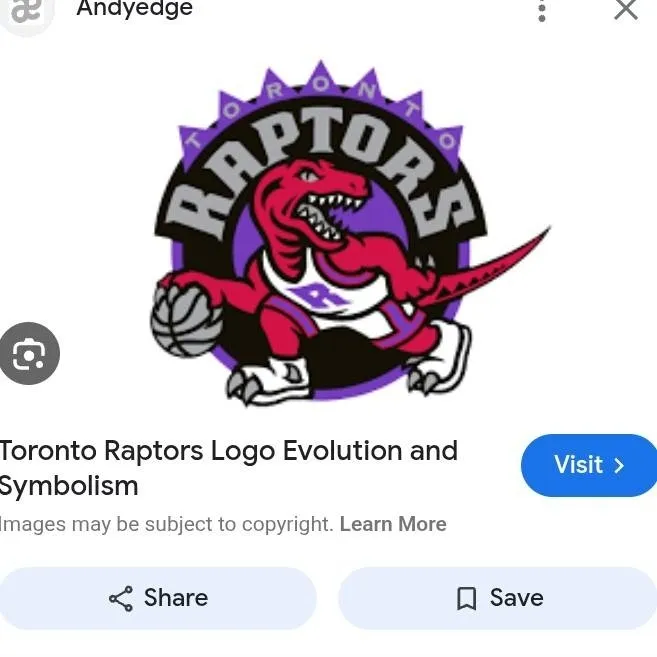This screenshot has width=657, height=657.
Task: Save this image to collections
Action: tap(498, 598)
